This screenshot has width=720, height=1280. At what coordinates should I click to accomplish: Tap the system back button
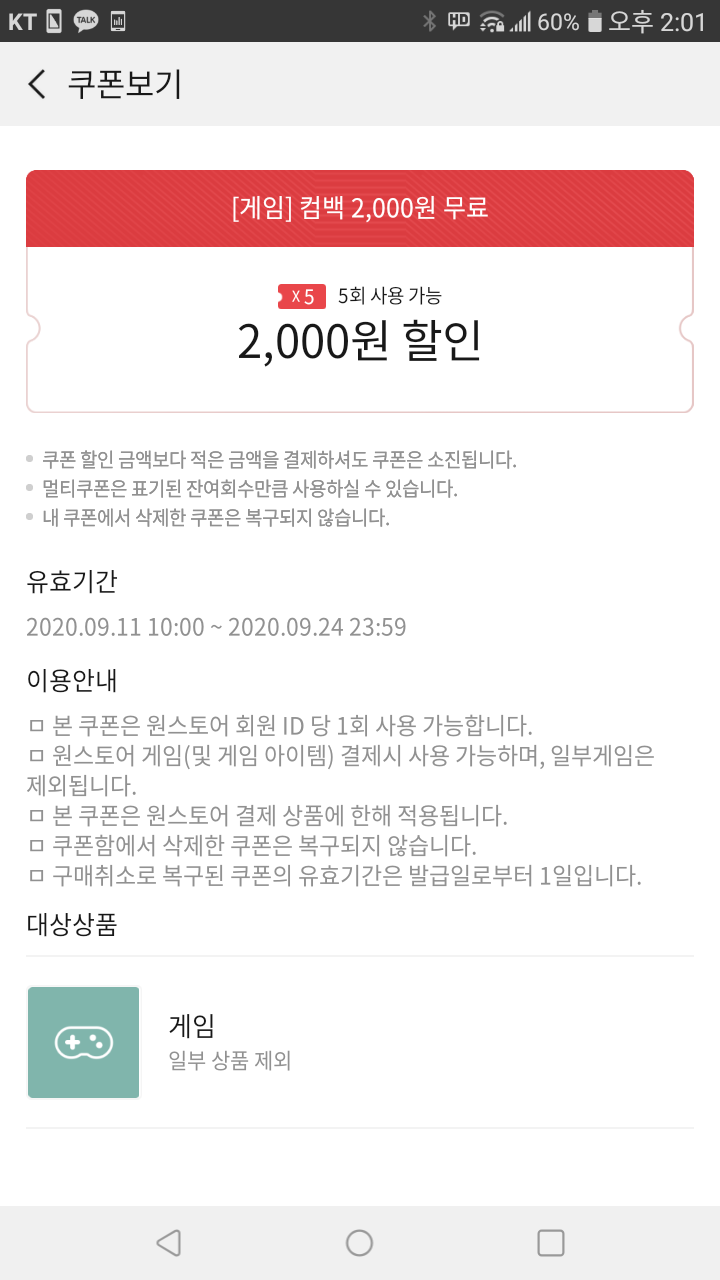[169, 1242]
